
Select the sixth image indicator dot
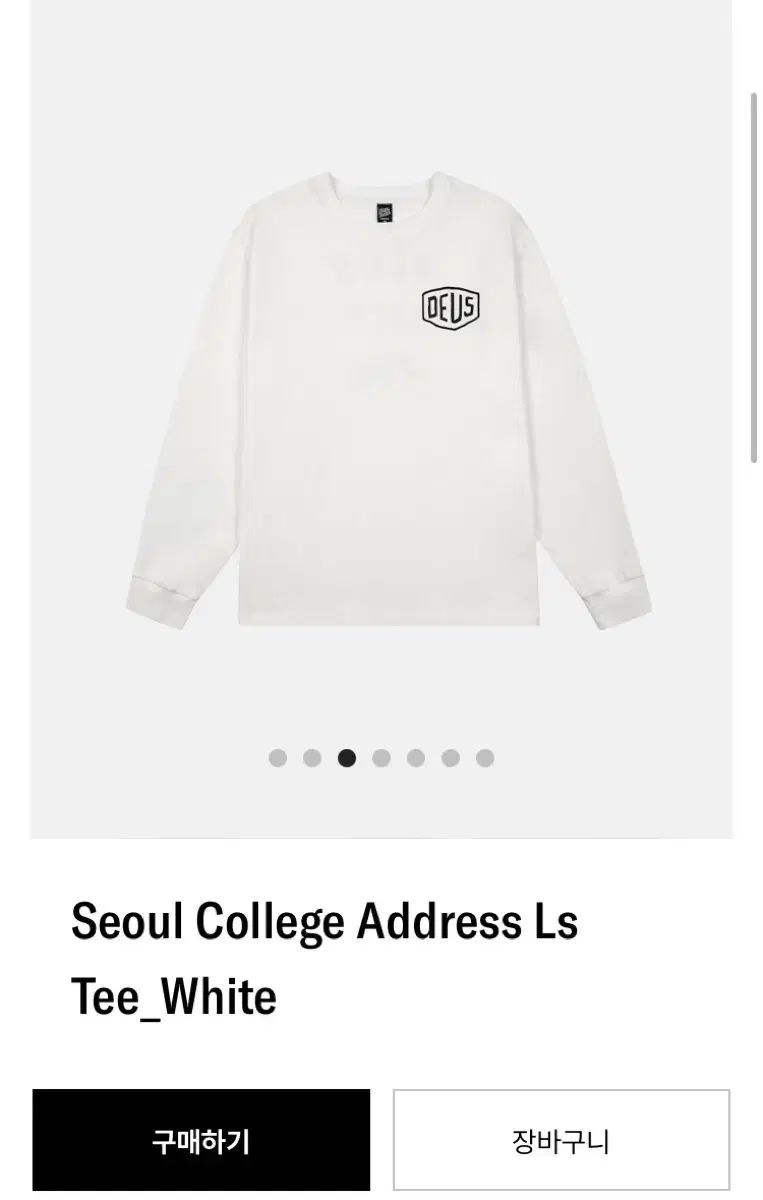[451, 758]
